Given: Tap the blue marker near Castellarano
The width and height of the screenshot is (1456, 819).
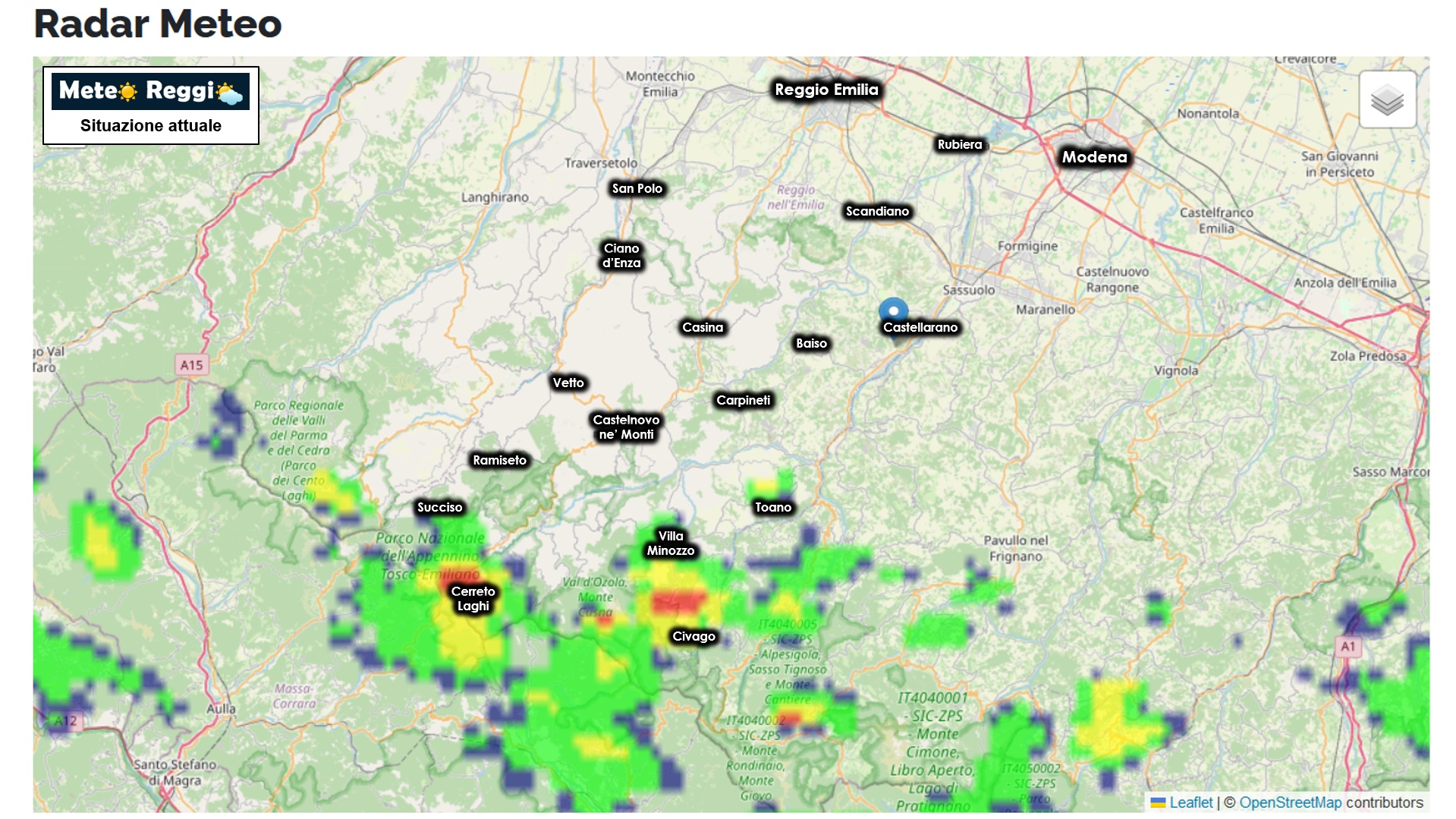Looking at the screenshot, I should pyautogui.click(x=893, y=311).
